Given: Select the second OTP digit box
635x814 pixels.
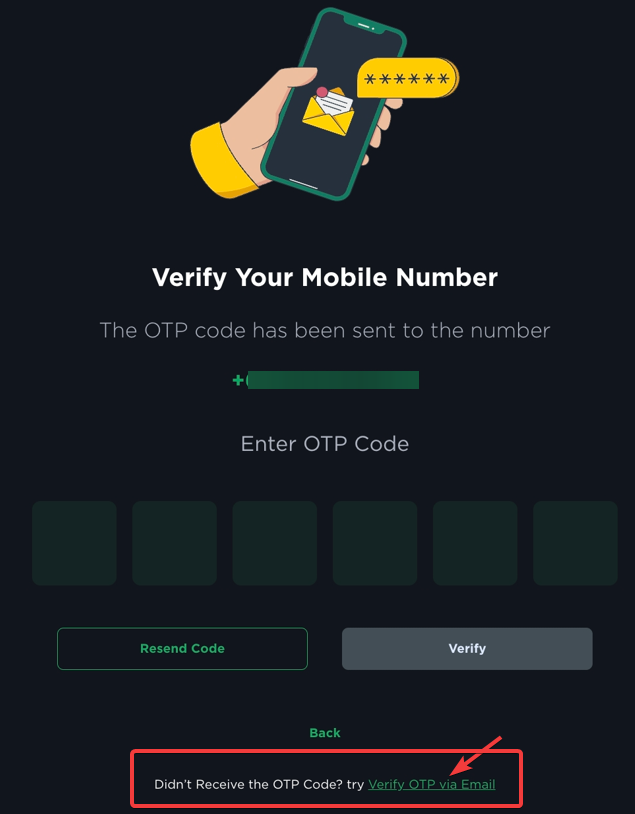Looking at the screenshot, I should (x=174, y=543).
